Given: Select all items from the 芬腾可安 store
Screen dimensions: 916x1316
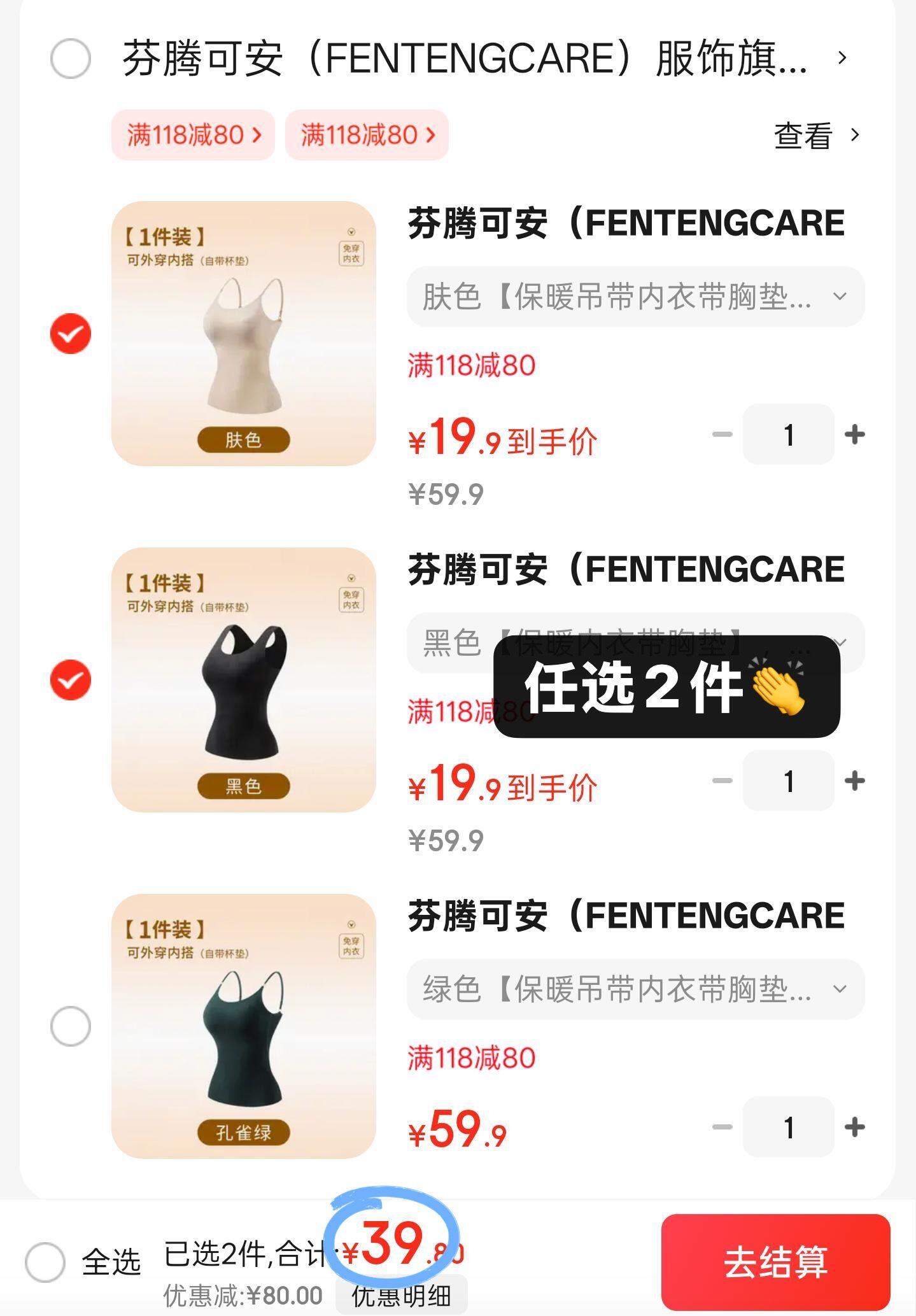Looking at the screenshot, I should coord(70,59).
